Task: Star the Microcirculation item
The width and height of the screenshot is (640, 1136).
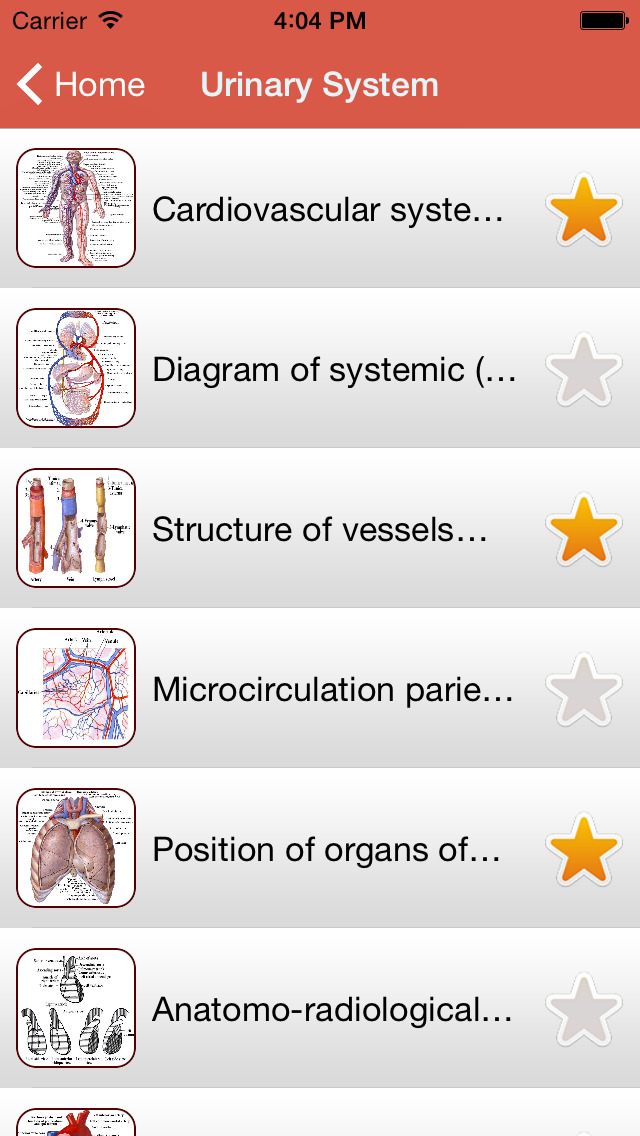Action: (584, 690)
